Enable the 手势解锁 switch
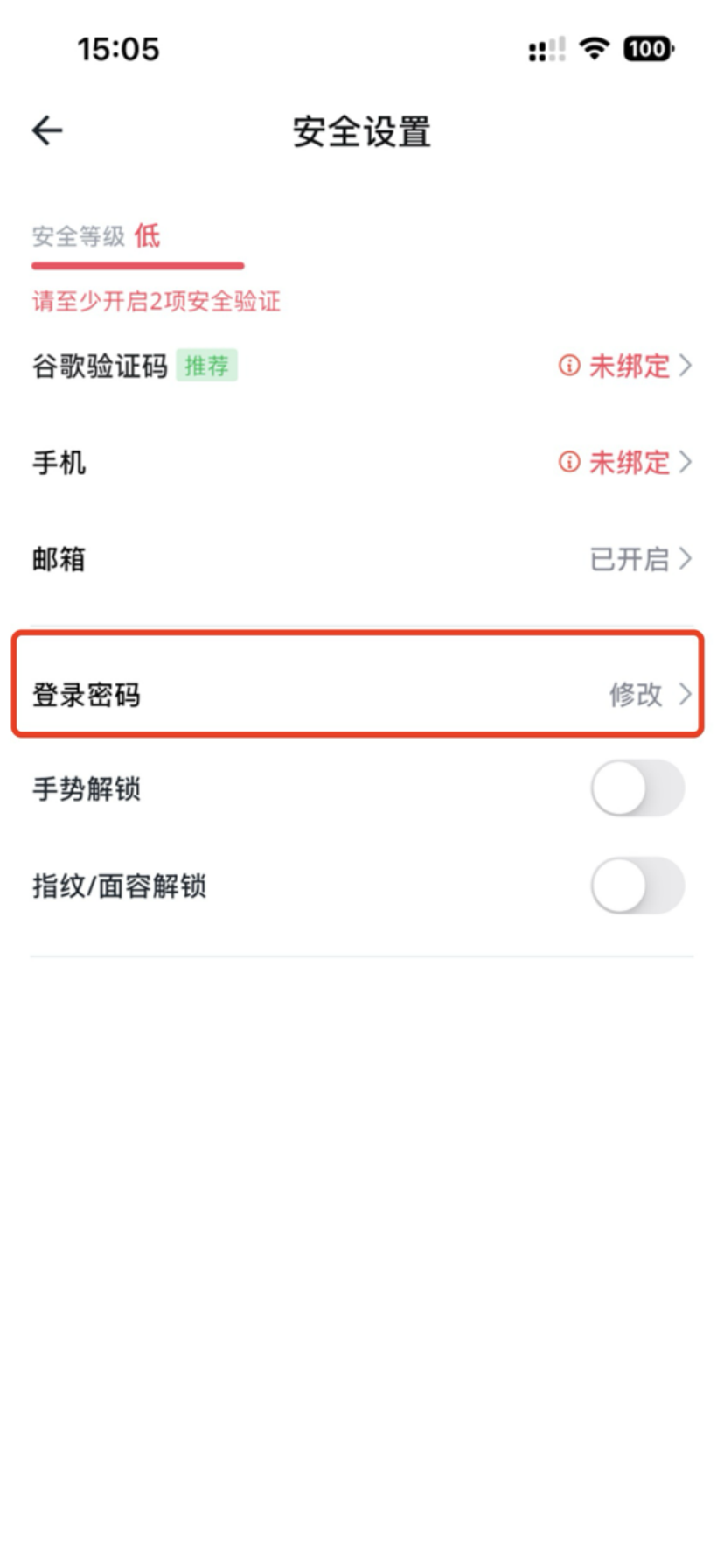The image size is (724, 1568). click(x=637, y=788)
